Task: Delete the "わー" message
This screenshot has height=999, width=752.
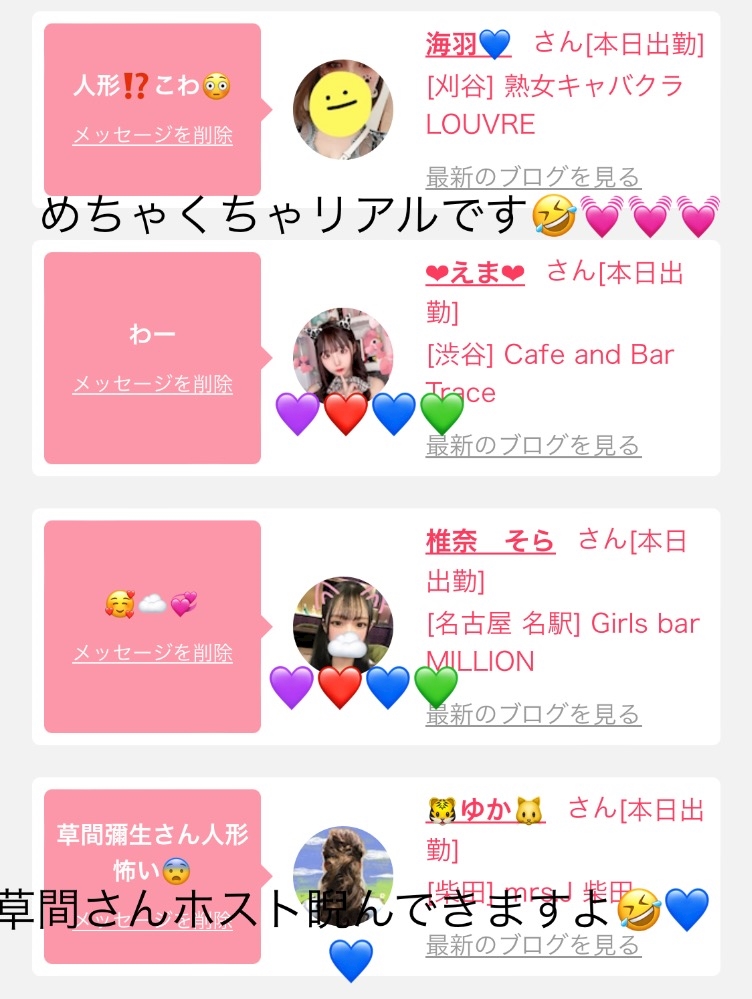Action: (152, 384)
